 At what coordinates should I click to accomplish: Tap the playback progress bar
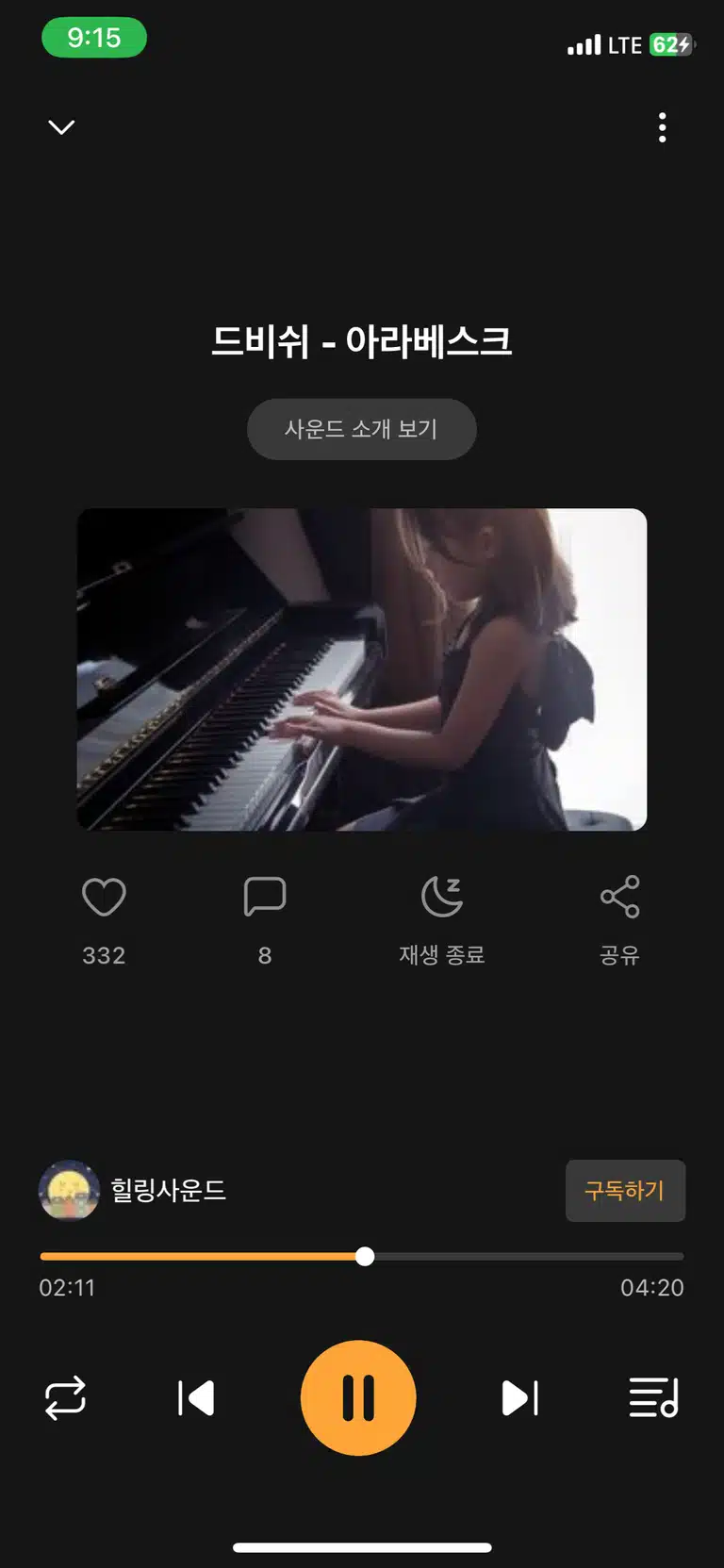[x=362, y=1256]
